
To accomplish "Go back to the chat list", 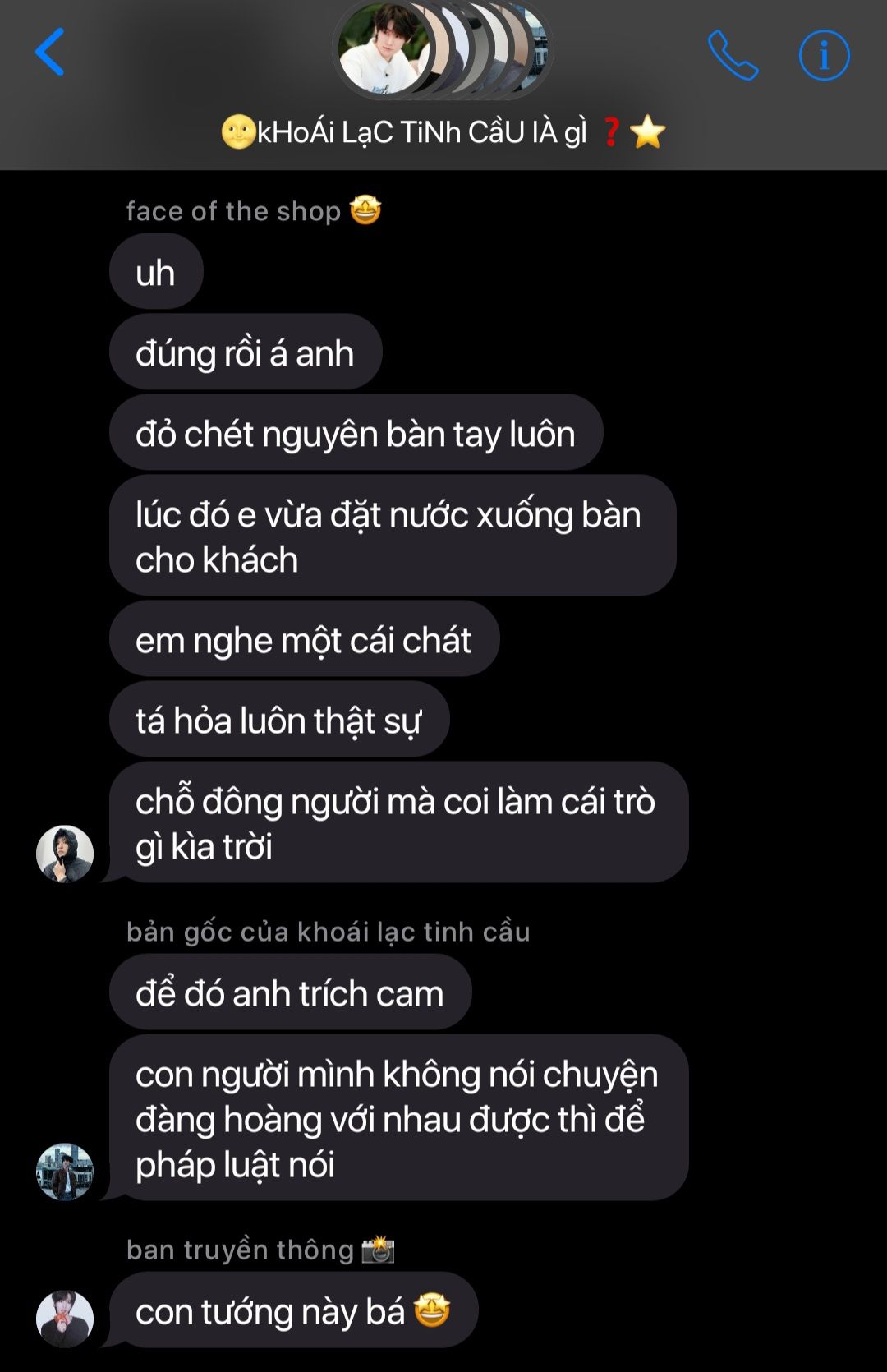I will [x=50, y=53].
